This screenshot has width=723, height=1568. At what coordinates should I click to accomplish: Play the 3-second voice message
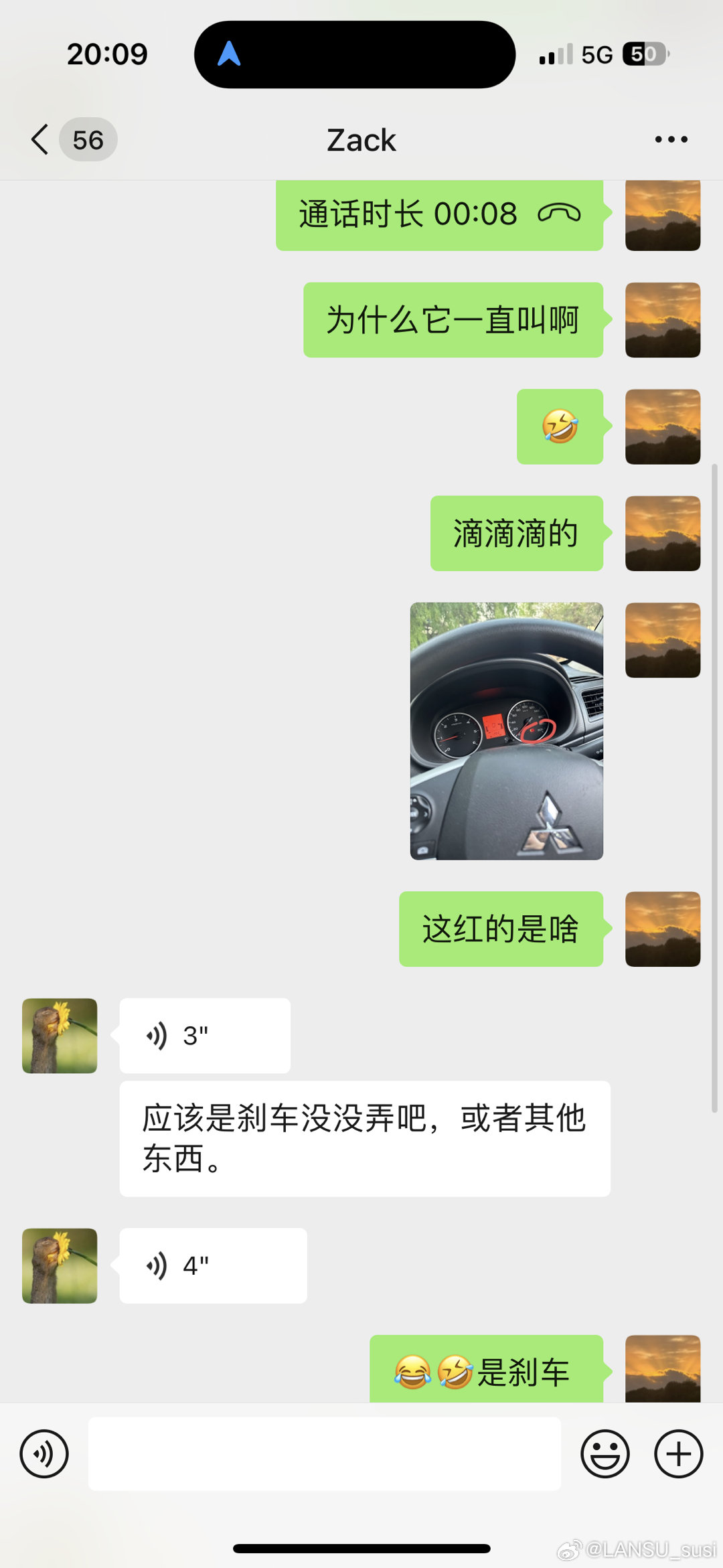tap(205, 1036)
